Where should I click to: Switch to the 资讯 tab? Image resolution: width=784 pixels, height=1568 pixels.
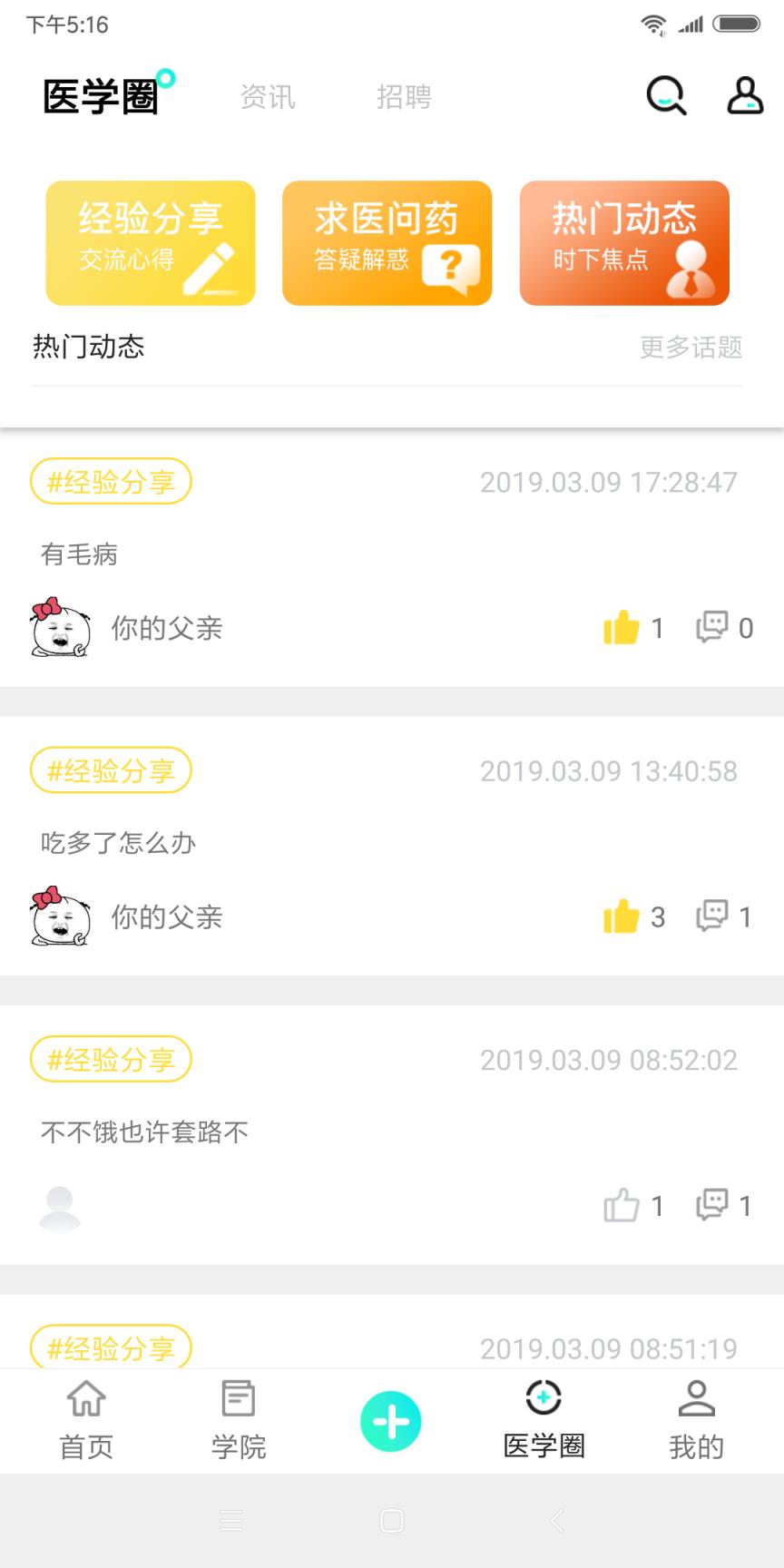(267, 97)
